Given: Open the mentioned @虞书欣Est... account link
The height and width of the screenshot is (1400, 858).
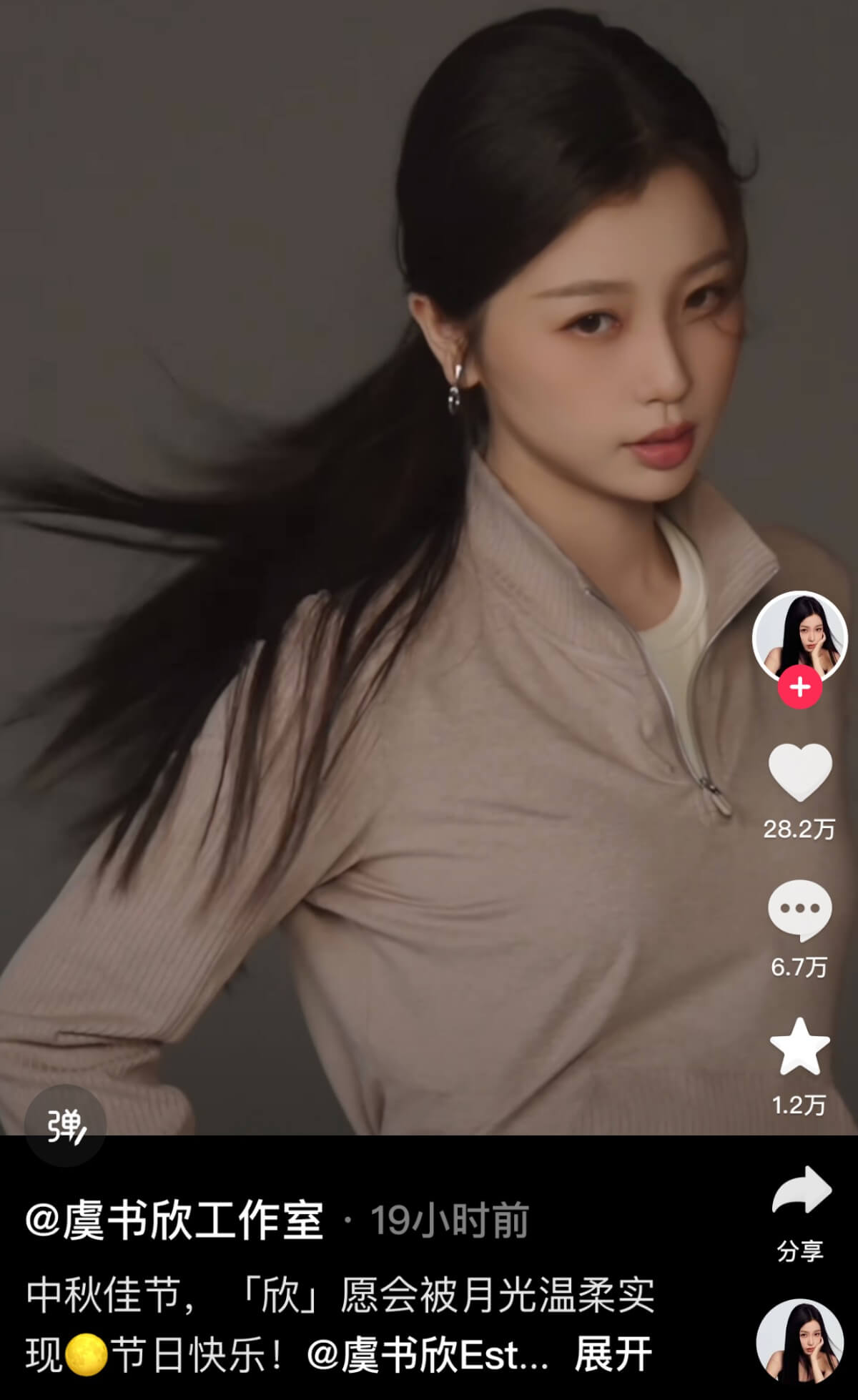Looking at the screenshot, I should tap(428, 1355).
